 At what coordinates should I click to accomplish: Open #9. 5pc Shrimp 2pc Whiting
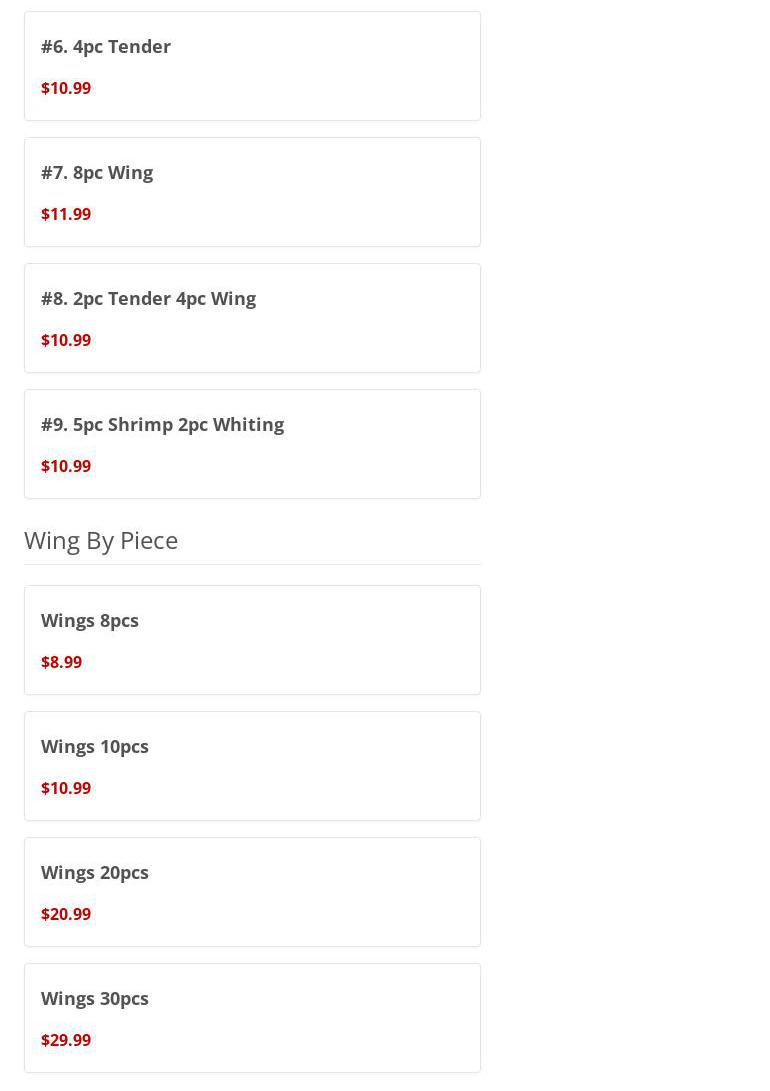252,444
